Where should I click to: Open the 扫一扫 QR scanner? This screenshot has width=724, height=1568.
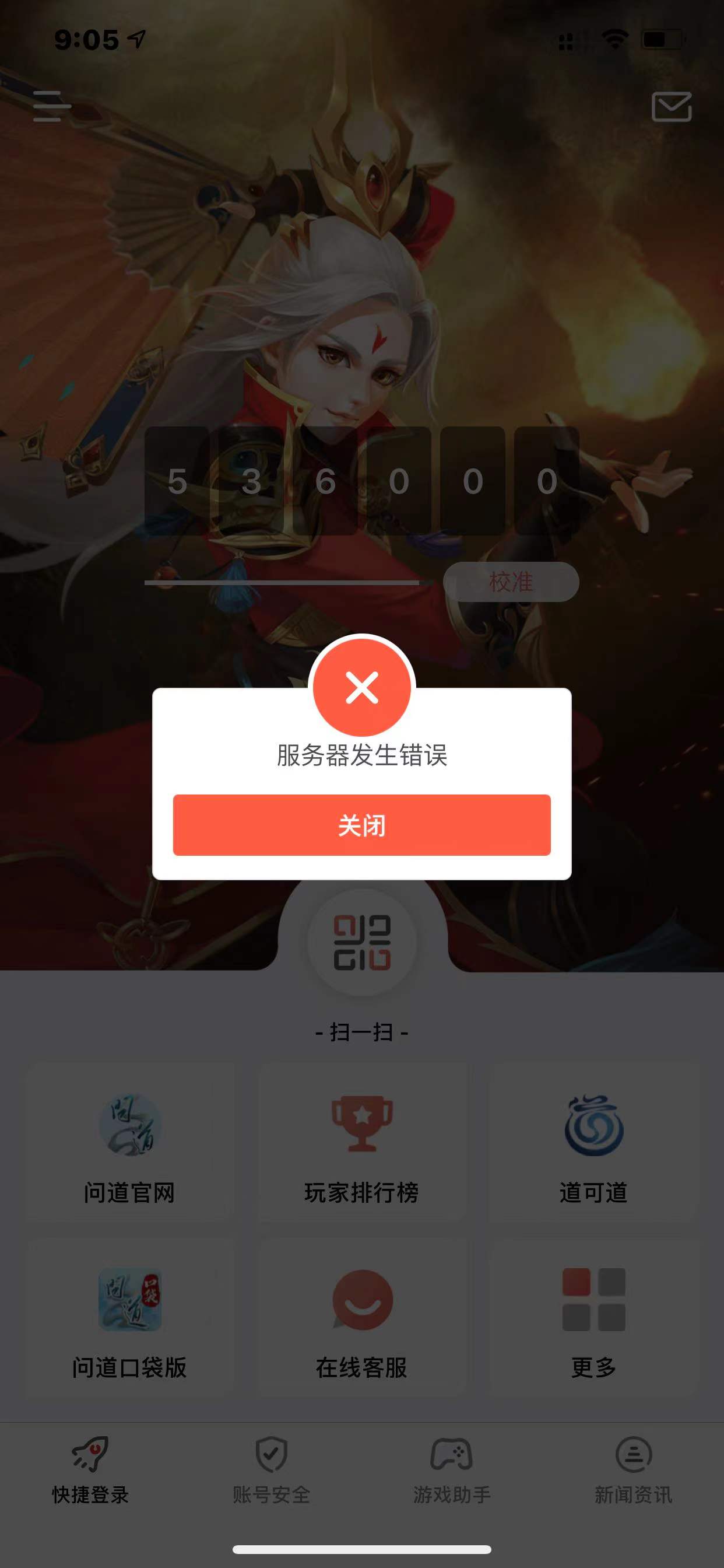click(362, 942)
